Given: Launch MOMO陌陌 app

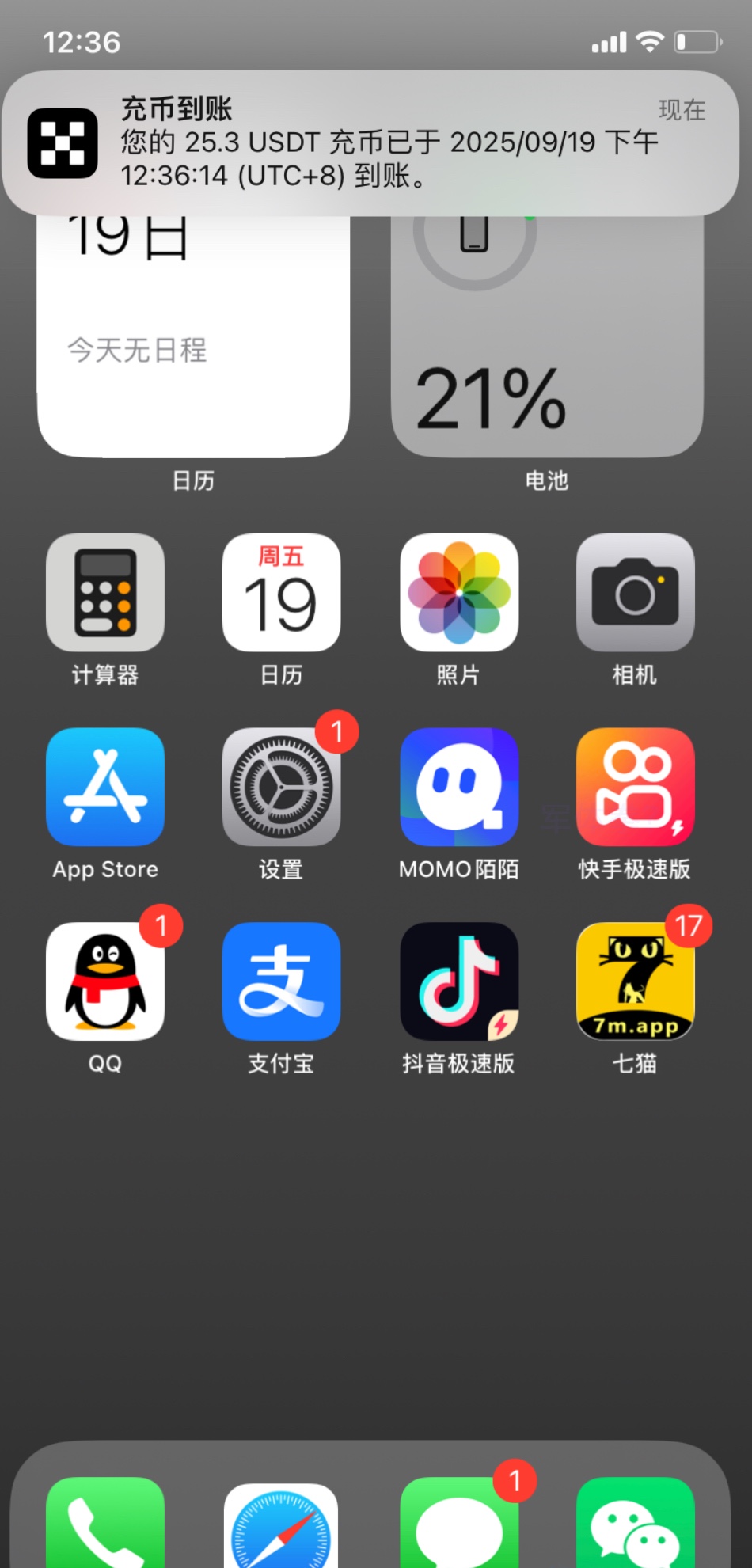Looking at the screenshot, I should 459,787.
